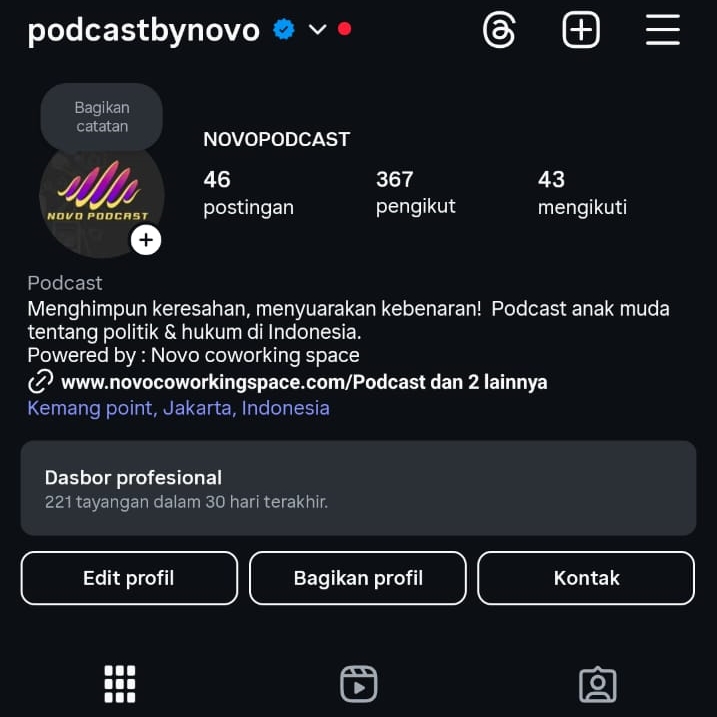Switch to the tagged photos tab

[597, 684]
